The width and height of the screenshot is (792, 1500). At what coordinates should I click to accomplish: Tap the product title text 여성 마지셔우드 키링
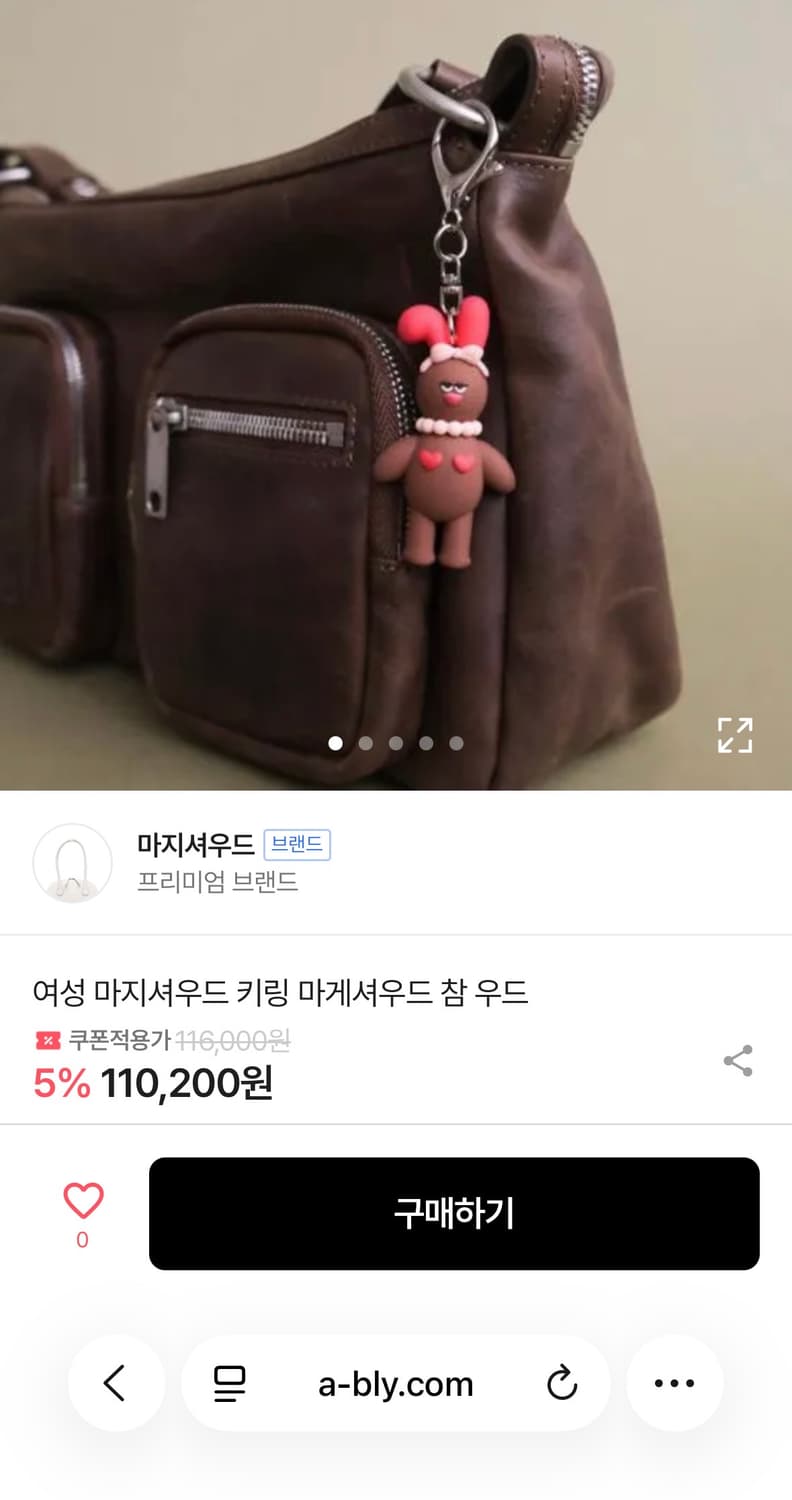[x=280, y=993]
